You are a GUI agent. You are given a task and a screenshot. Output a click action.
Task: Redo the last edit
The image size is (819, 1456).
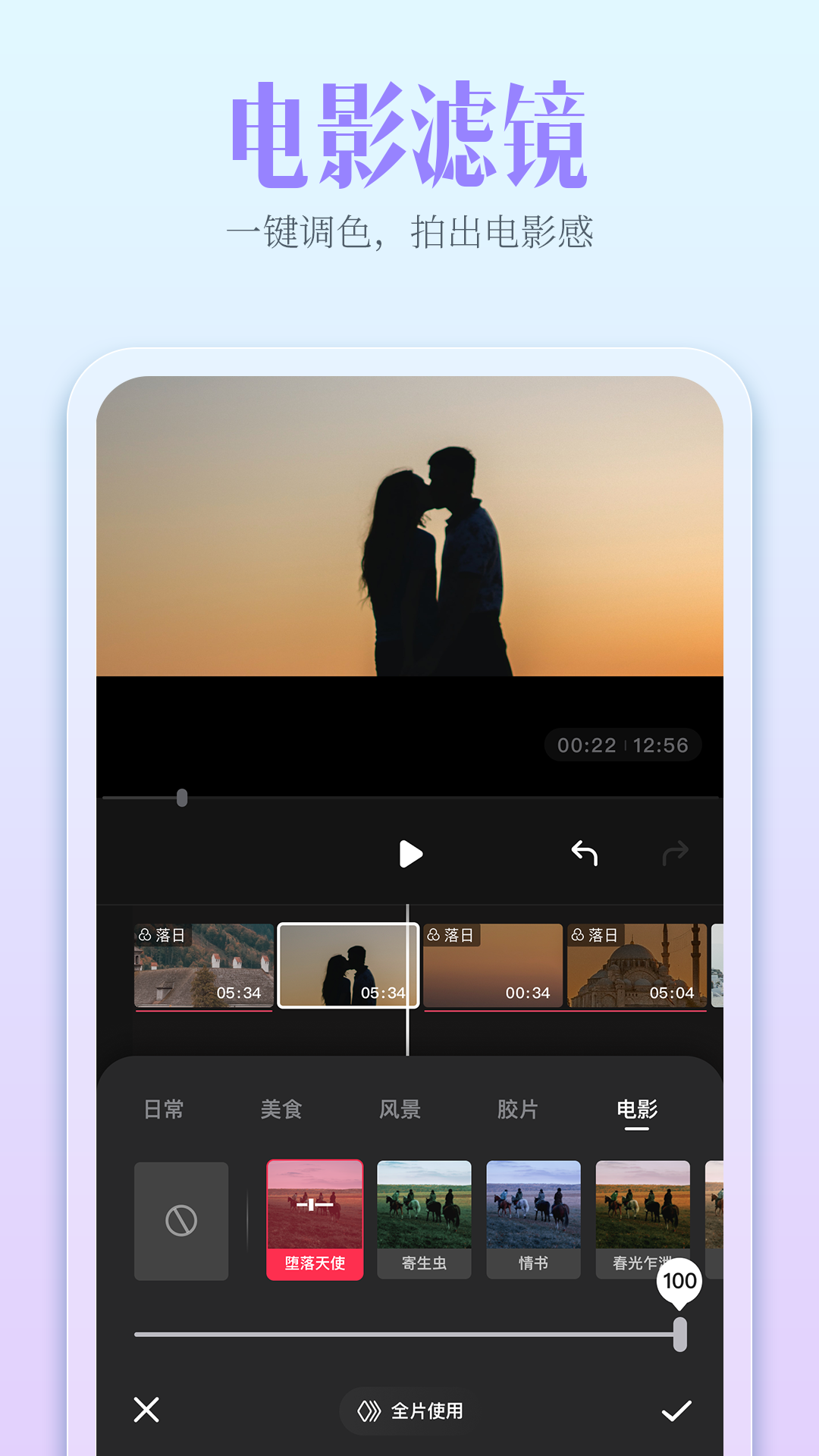tap(675, 854)
